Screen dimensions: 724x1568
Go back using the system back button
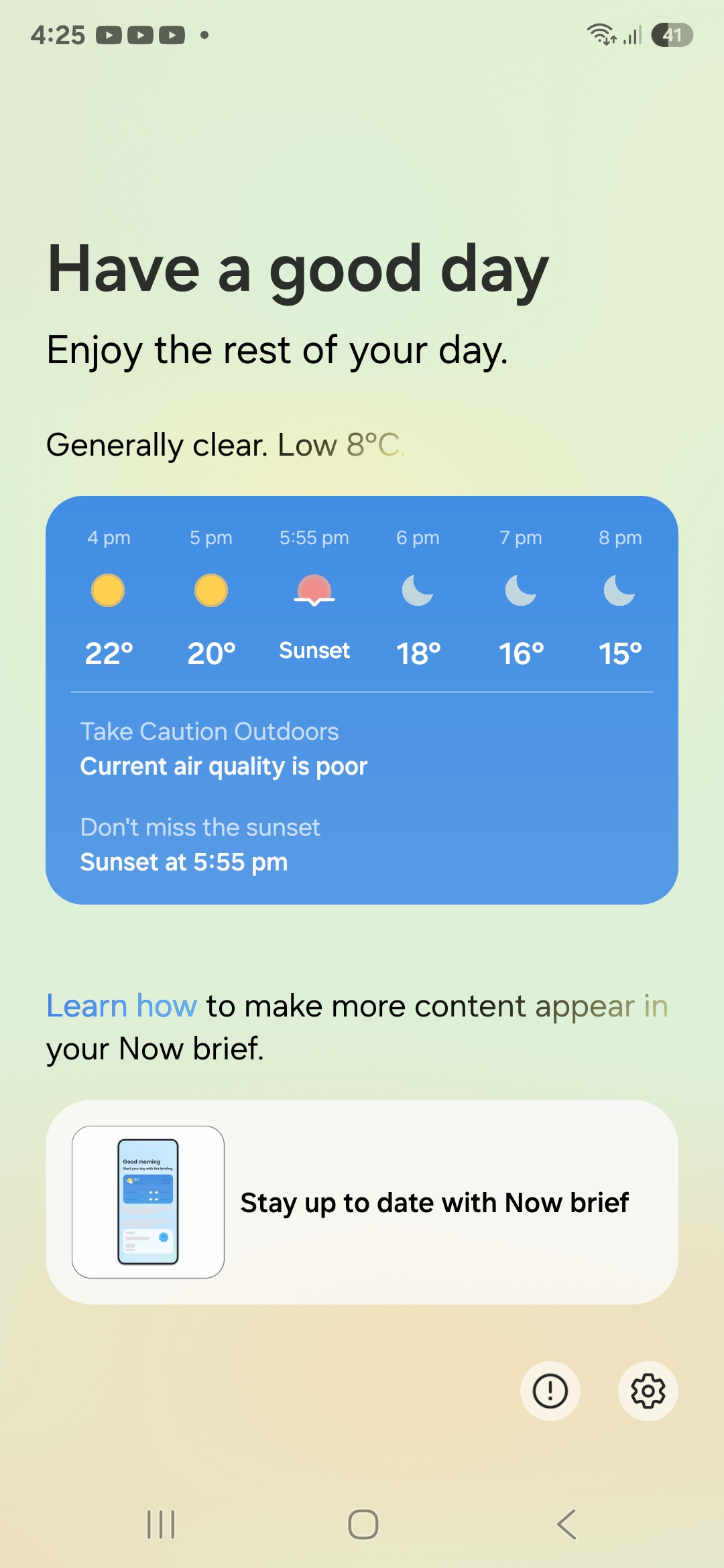coord(566,1524)
